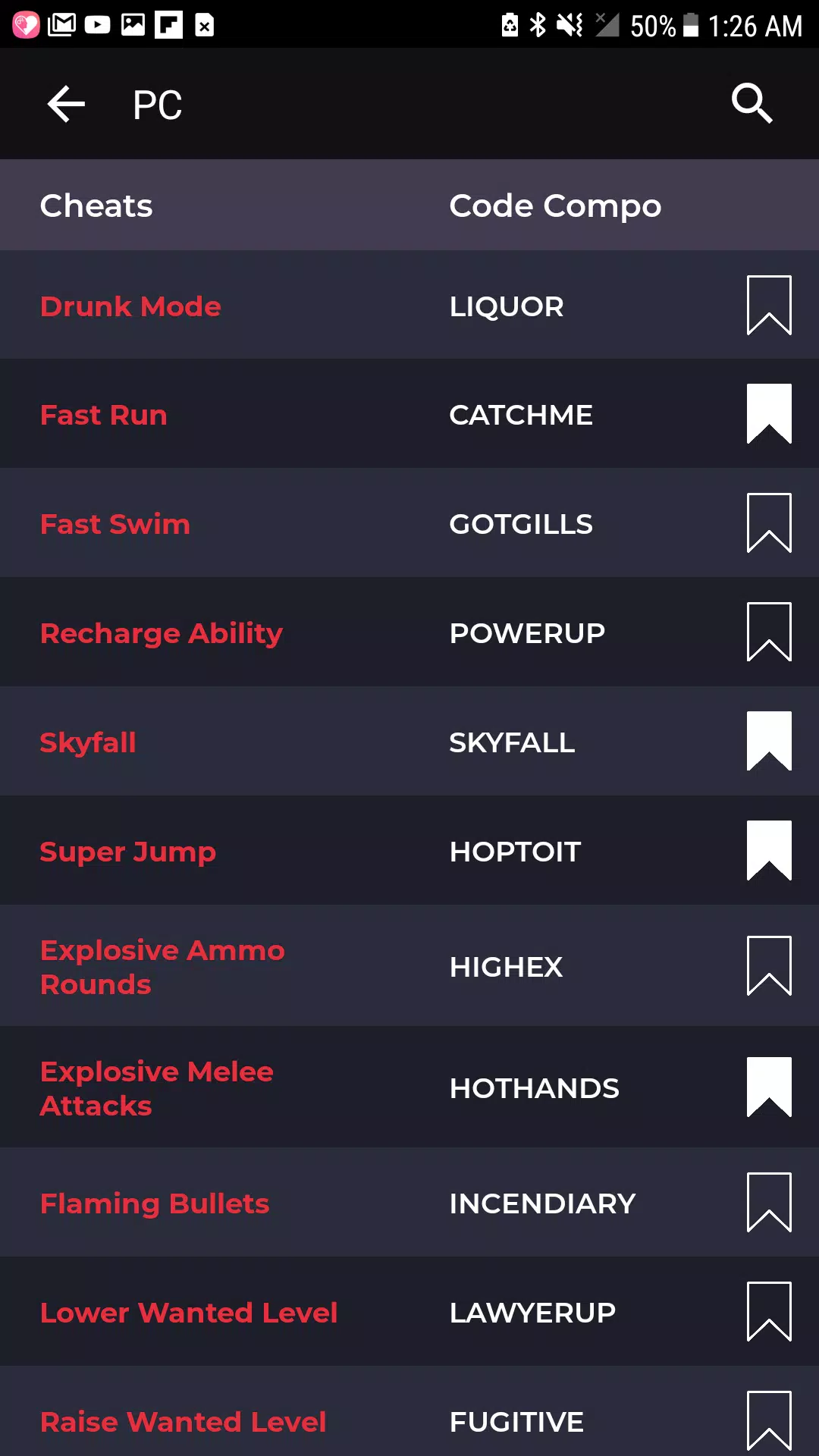Tap the PC title text
The image size is (819, 1456).
pos(156,103)
